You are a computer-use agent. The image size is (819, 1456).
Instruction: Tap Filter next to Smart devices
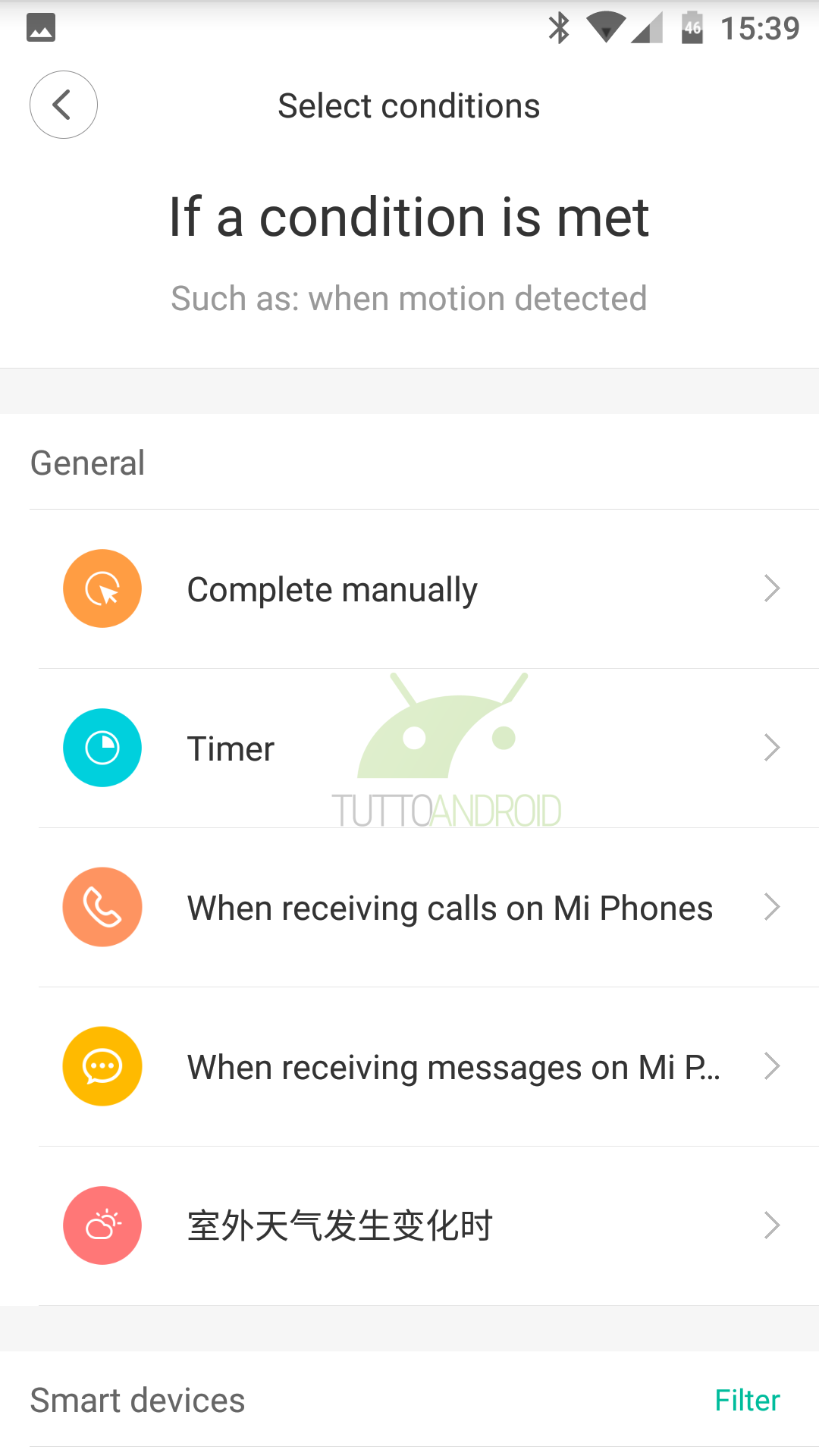(747, 1401)
